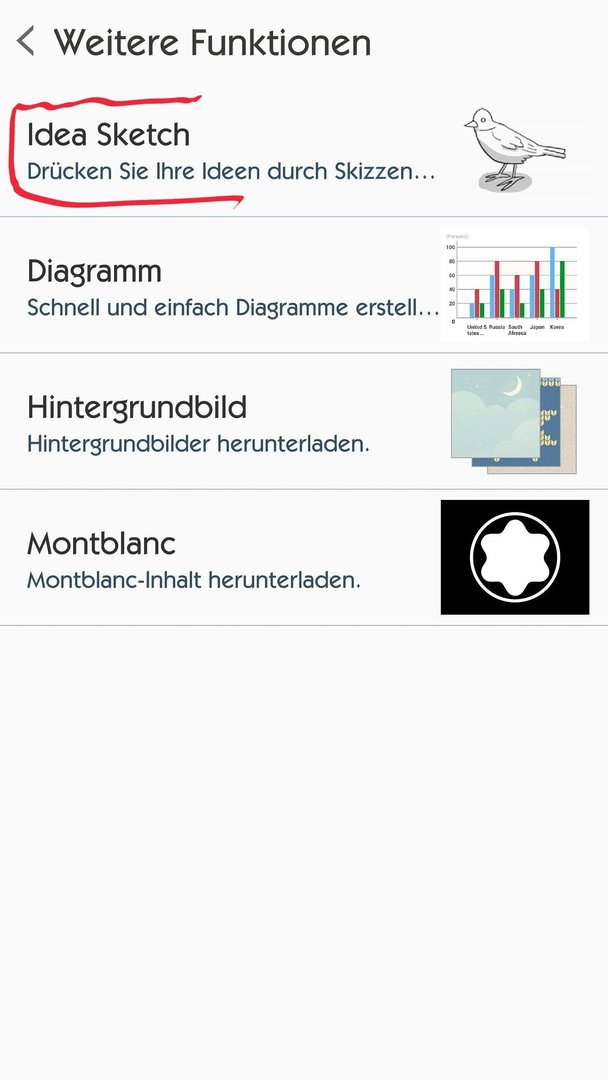This screenshot has height=1080, width=608.
Task: Select Hintergrundbild to download wallpapers
Action: (304, 422)
